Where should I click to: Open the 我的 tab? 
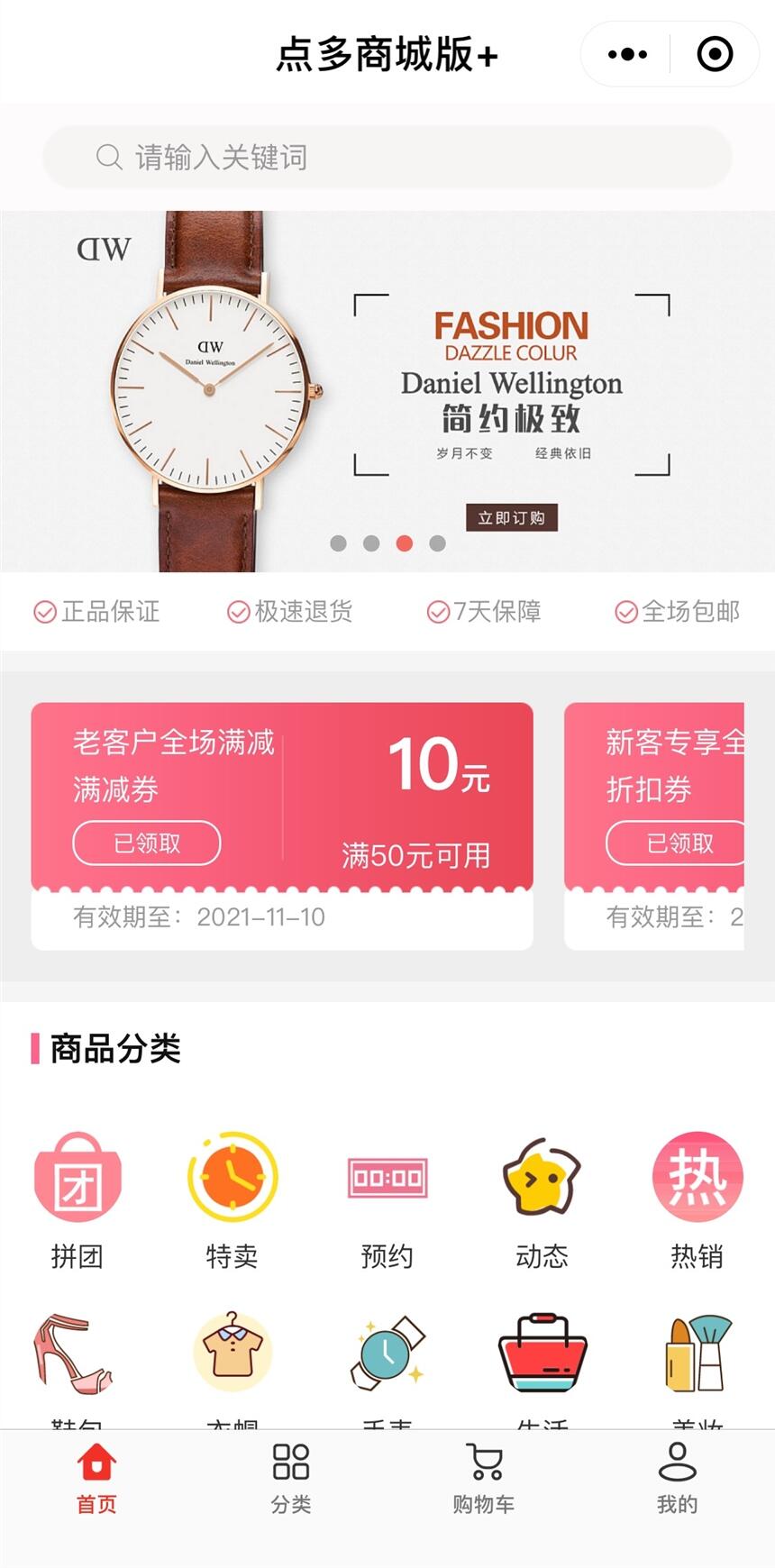(x=677, y=1478)
